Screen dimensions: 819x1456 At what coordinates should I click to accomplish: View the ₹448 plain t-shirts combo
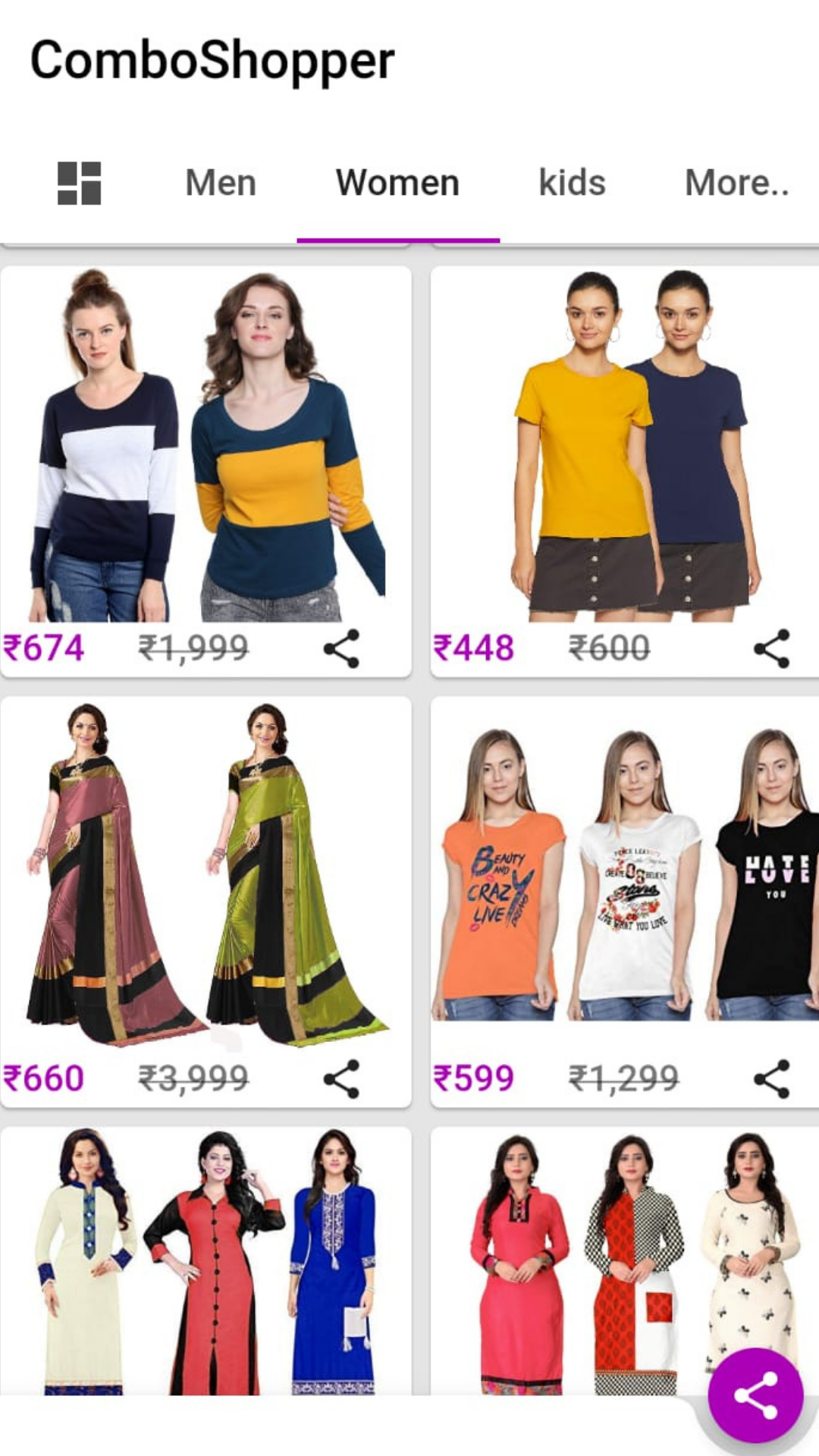[625, 447]
